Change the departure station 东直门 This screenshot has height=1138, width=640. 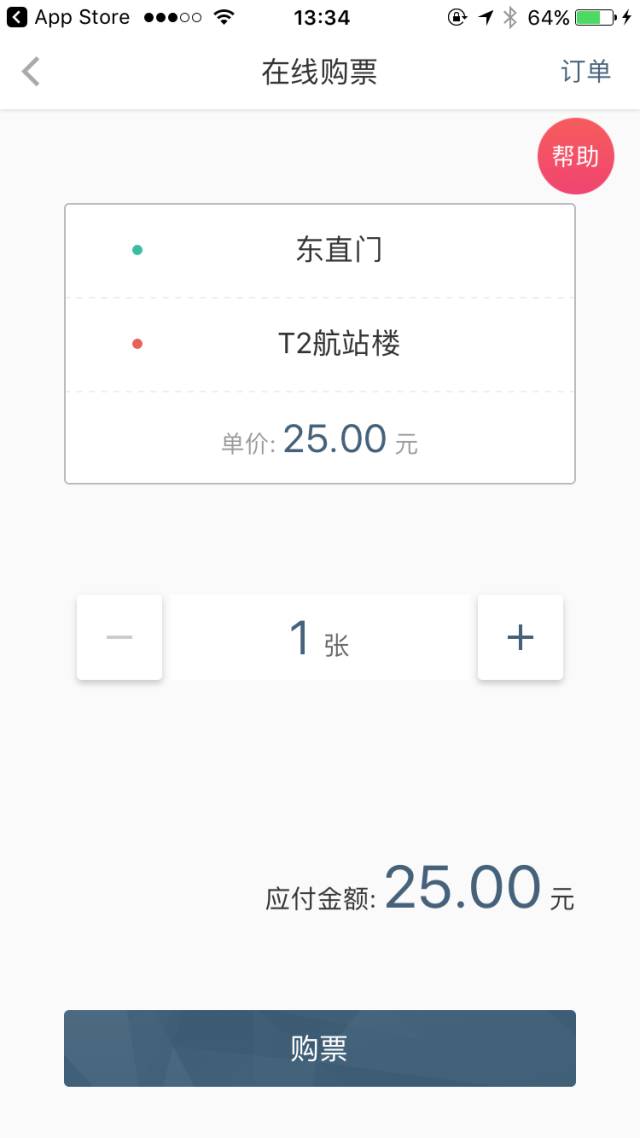tap(338, 250)
